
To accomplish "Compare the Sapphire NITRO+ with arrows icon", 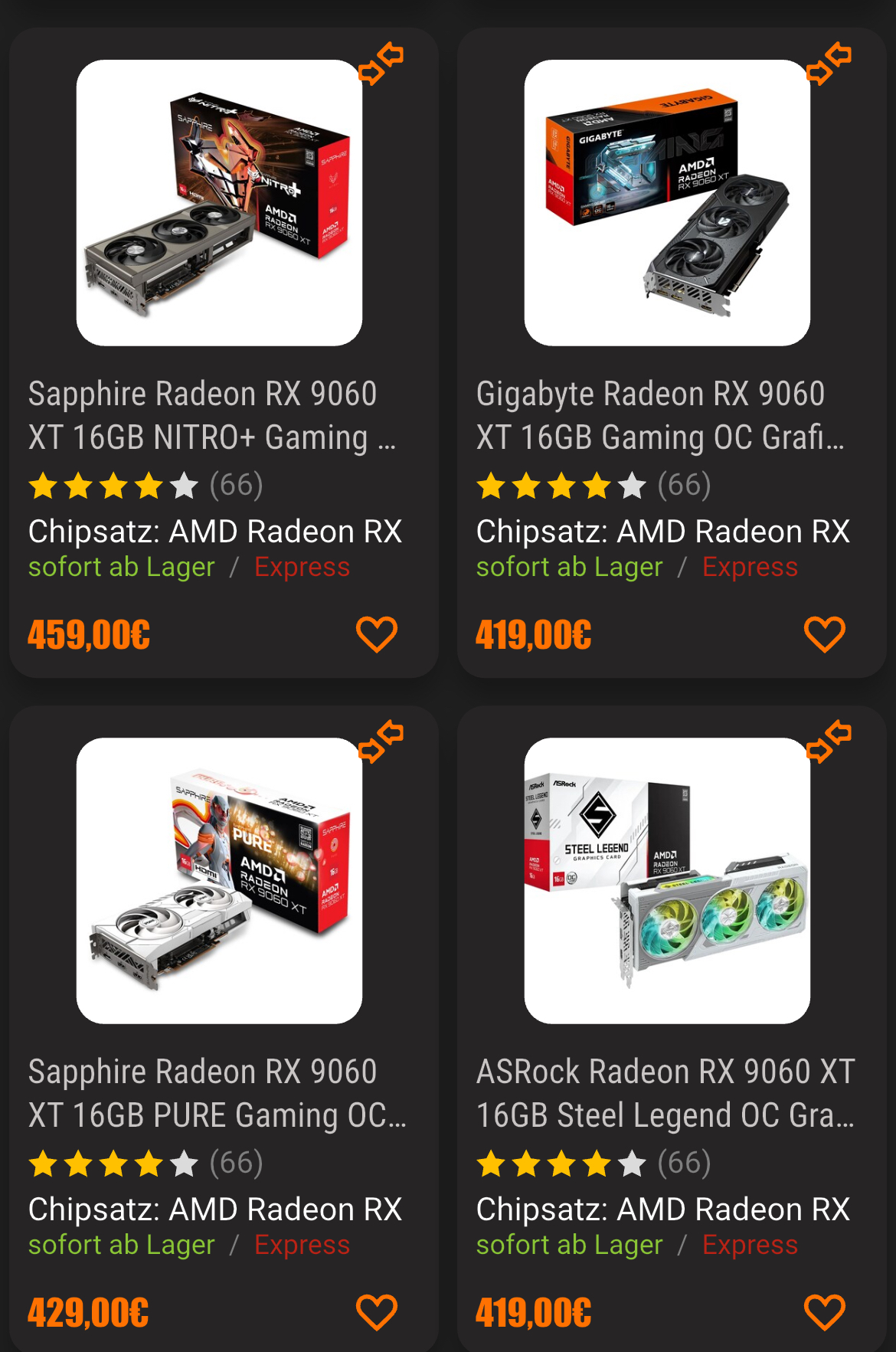I will coord(381,64).
